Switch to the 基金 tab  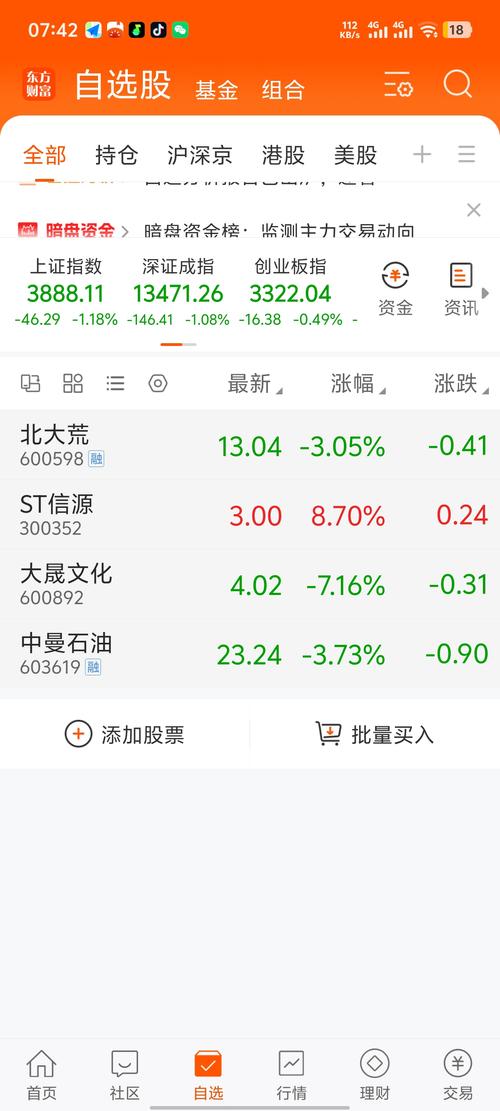[x=217, y=90]
